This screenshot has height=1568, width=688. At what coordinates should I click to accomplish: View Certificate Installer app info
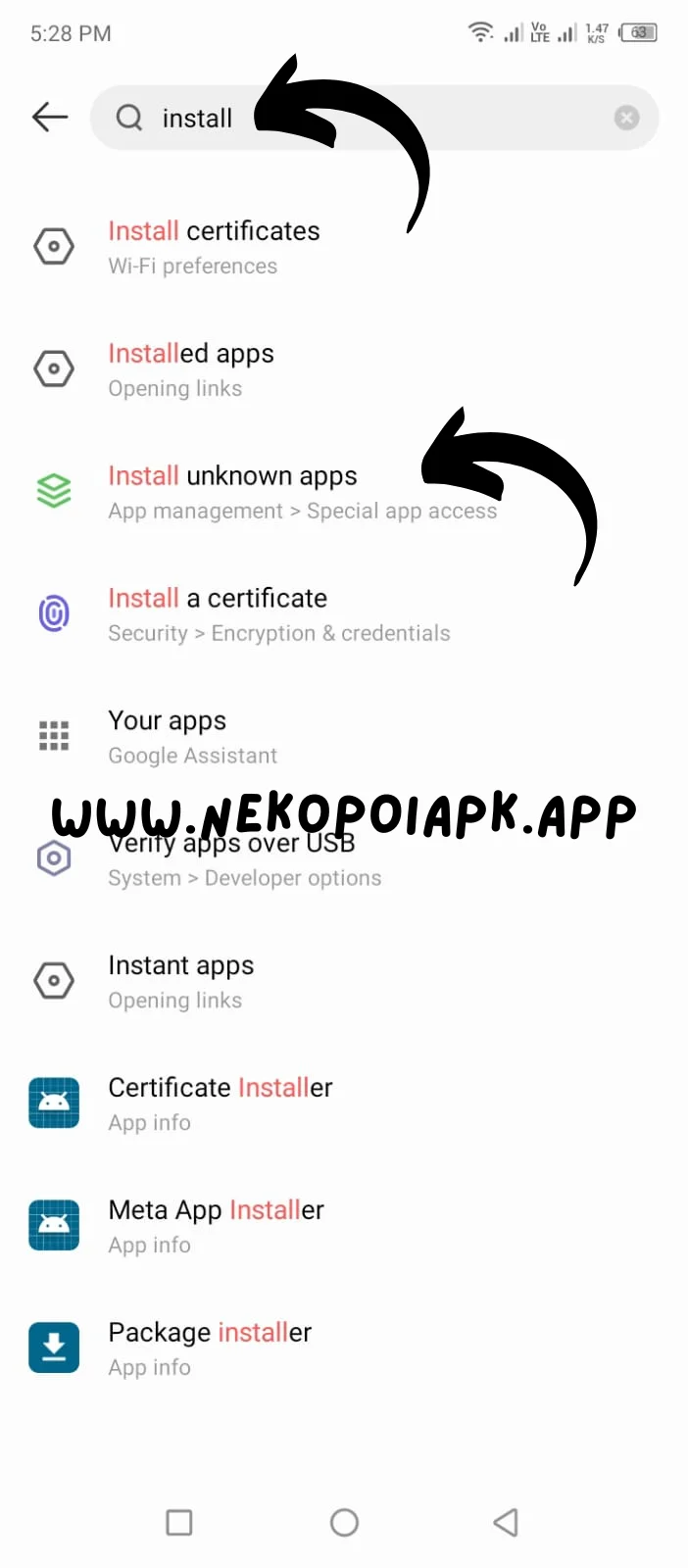[221, 1103]
